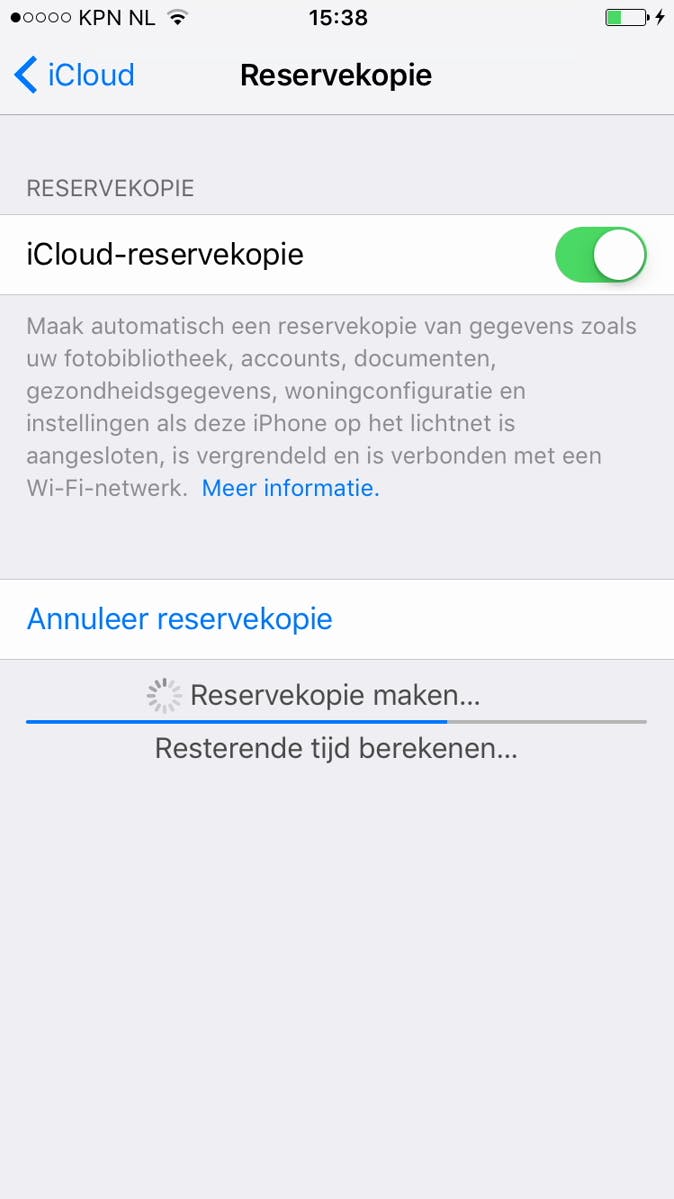The image size is (674, 1199).
Task: Go back to iCloud settings
Action: pyautogui.click(x=75, y=76)
